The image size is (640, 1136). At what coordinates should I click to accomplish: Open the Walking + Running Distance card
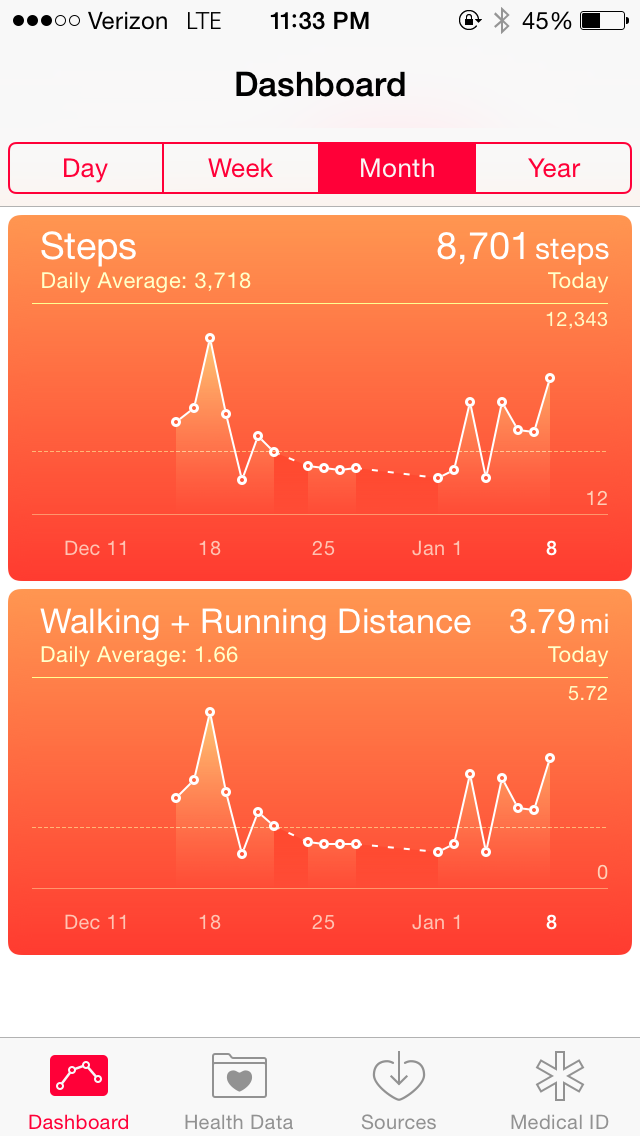click(x=320, y=772)
